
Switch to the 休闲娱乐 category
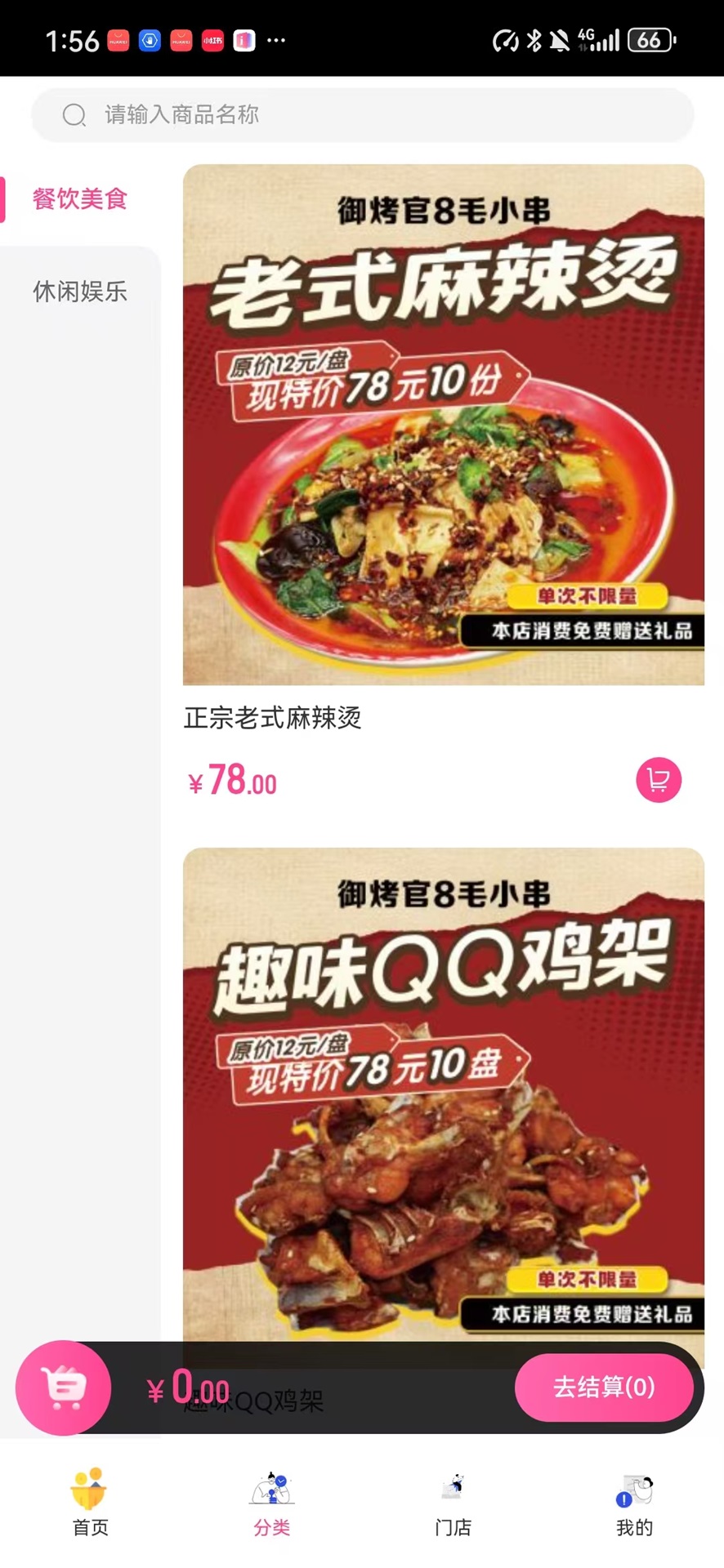coord(80,292)
